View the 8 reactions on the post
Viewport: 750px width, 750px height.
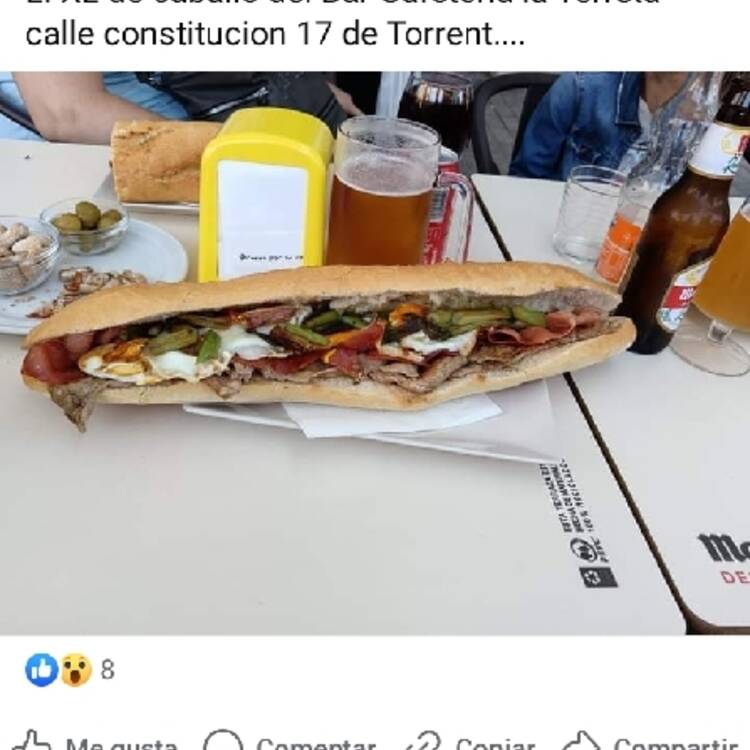[x=70, y=670]
